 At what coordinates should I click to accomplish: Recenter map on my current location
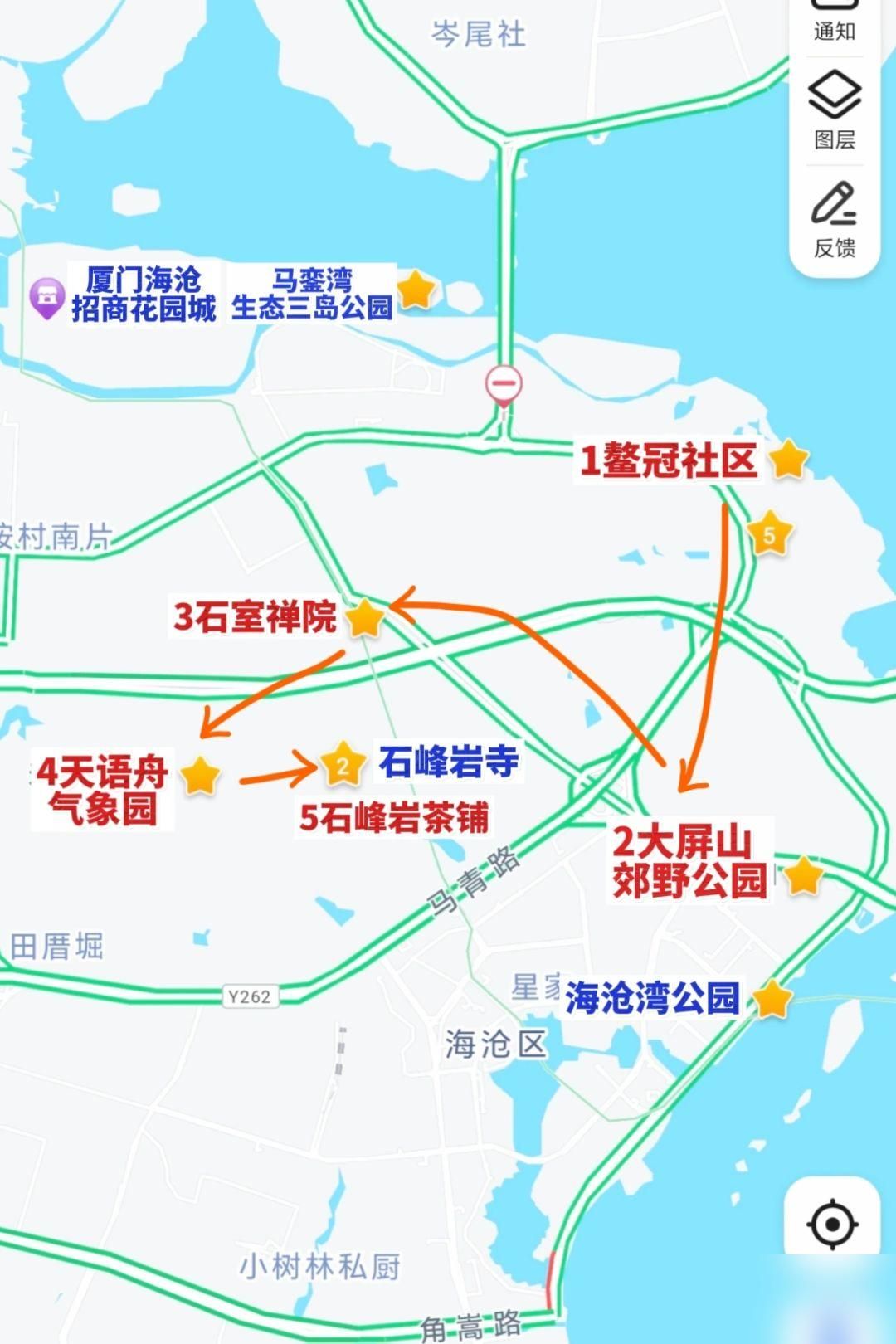click(832, 1224)
